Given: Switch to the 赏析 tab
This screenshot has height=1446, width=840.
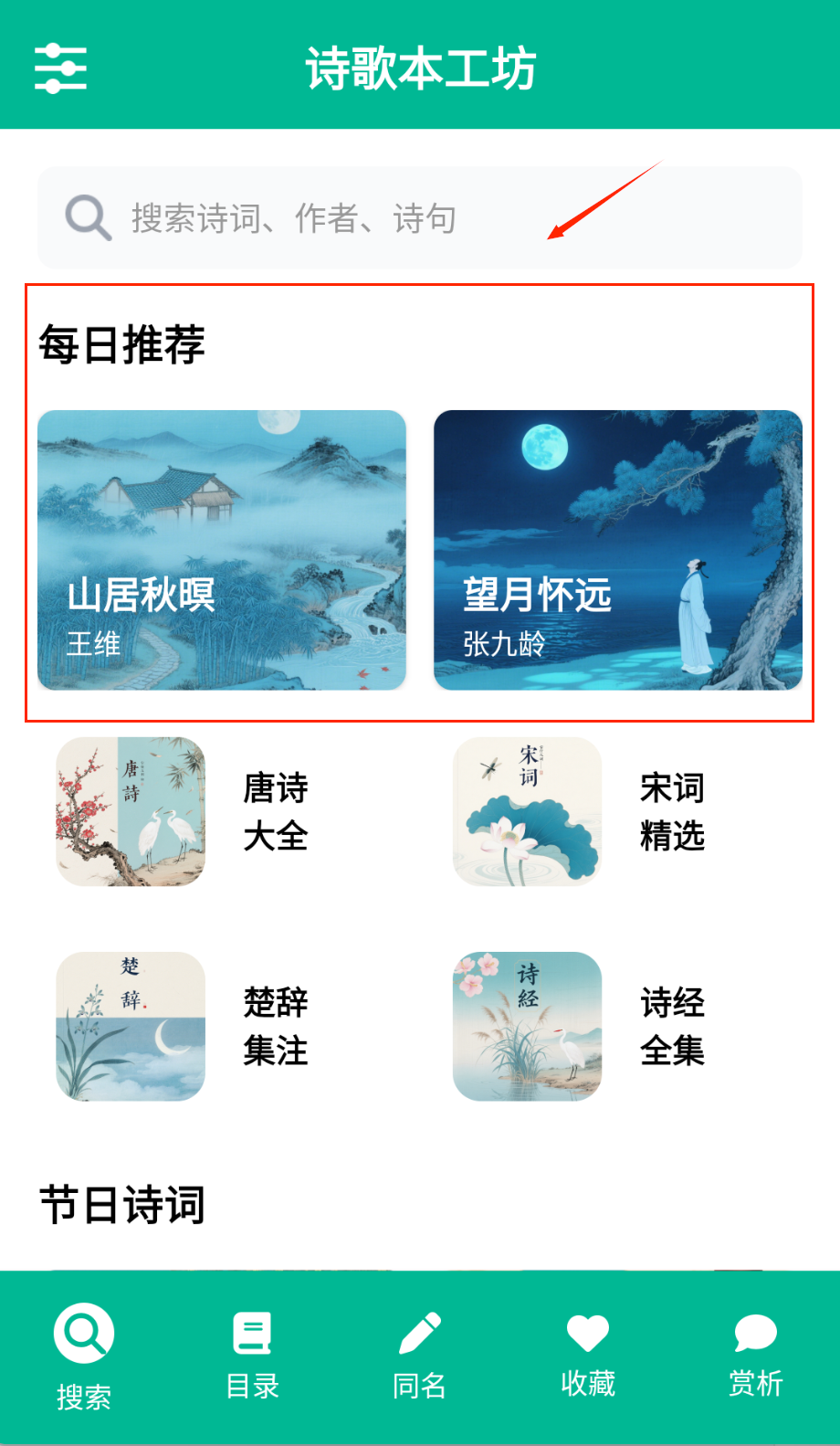Looking at the screenshot, I should click(756, 1357).
